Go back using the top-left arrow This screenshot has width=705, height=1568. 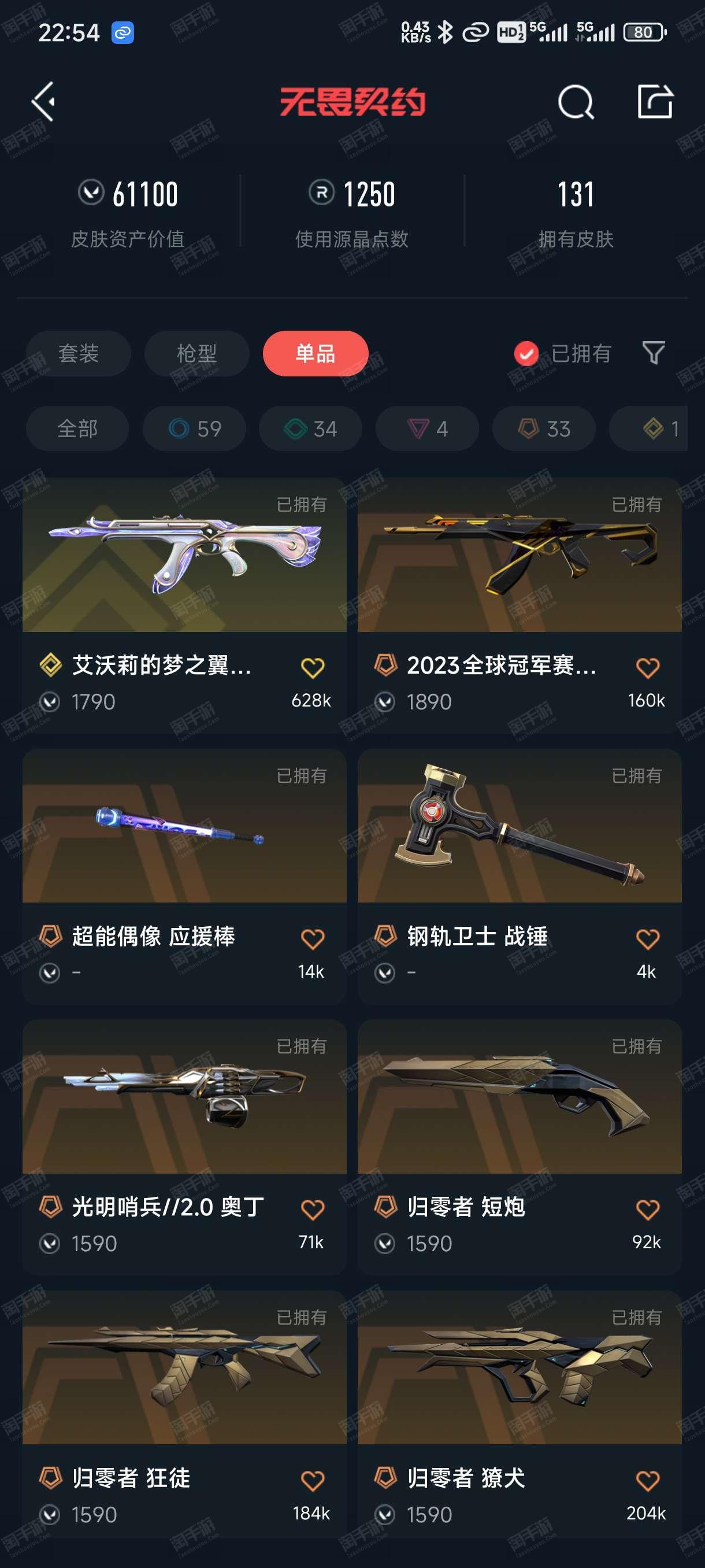click(44, 101)
